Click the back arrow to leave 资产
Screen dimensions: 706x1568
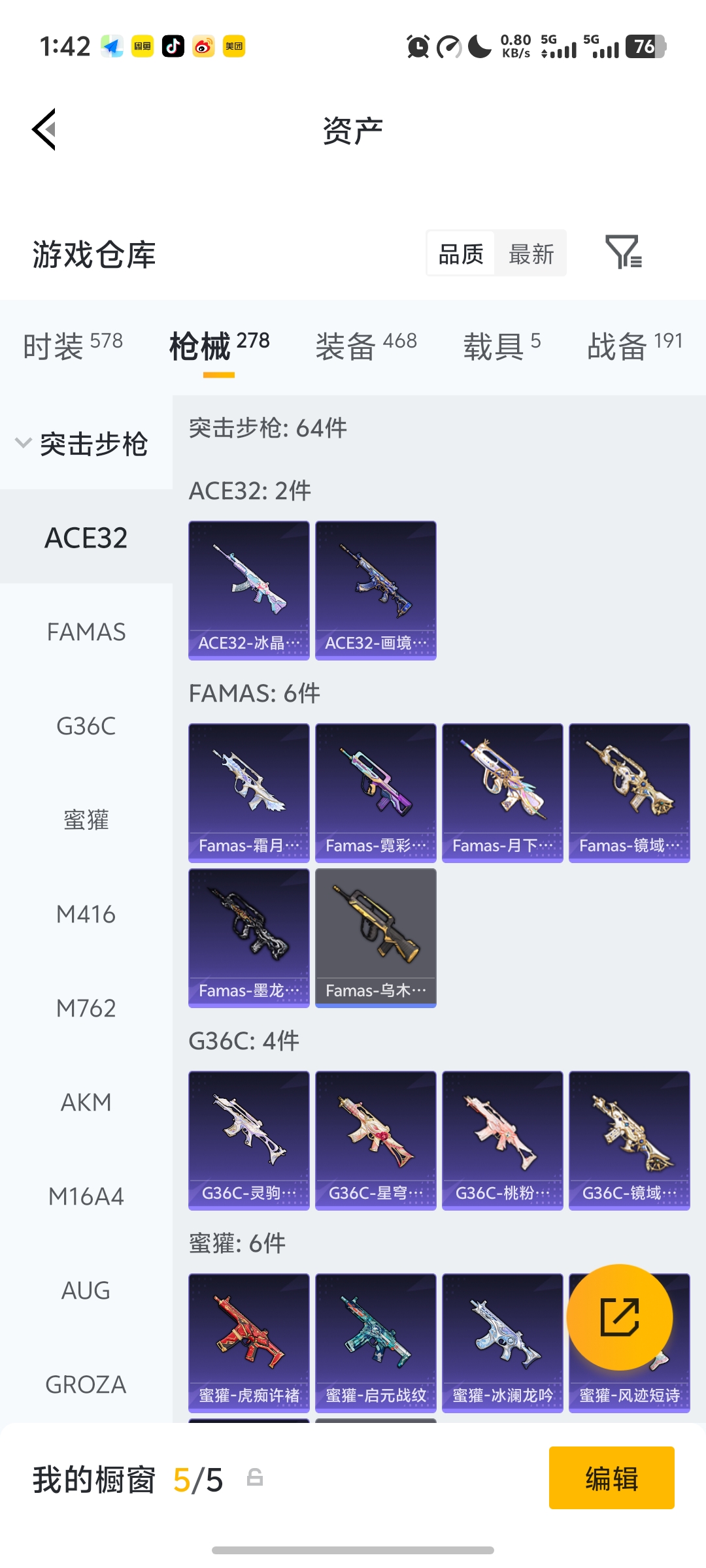[43, 129]
